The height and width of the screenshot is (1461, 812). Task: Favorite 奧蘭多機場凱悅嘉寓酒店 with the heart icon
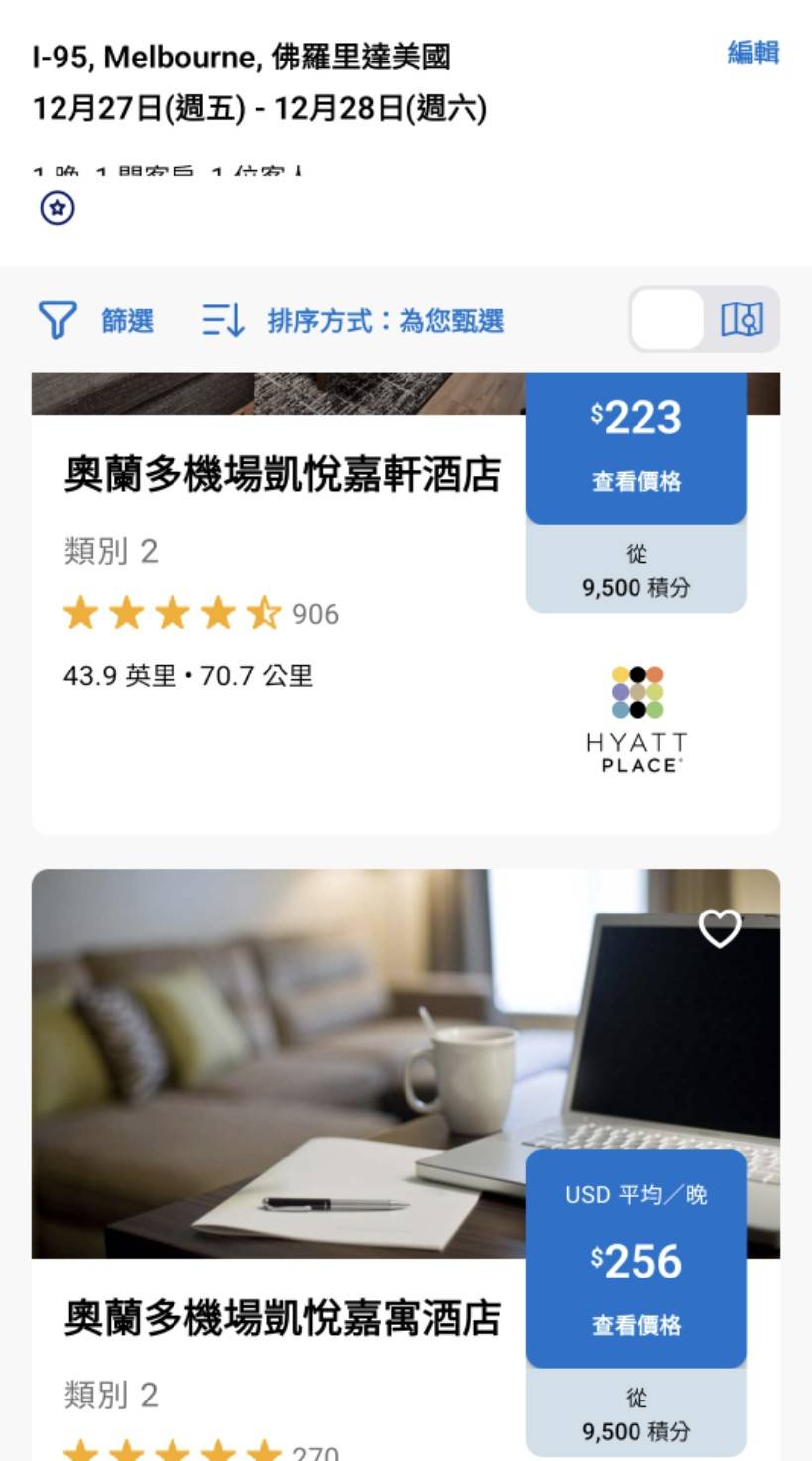[x=720, y=928]
